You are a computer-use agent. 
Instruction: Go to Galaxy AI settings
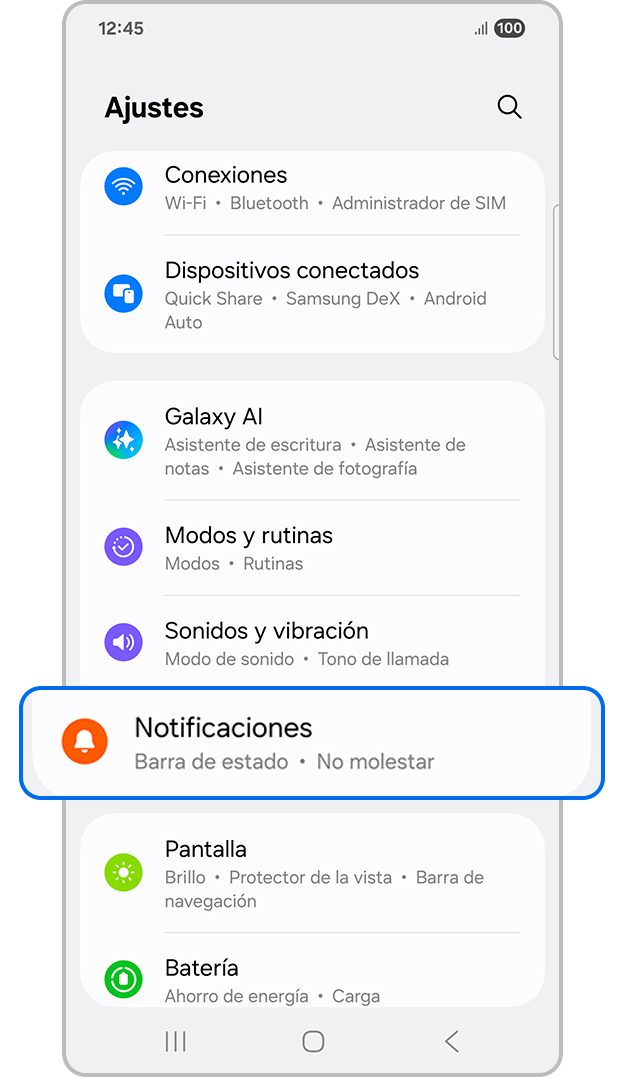(x=312, y=441)
